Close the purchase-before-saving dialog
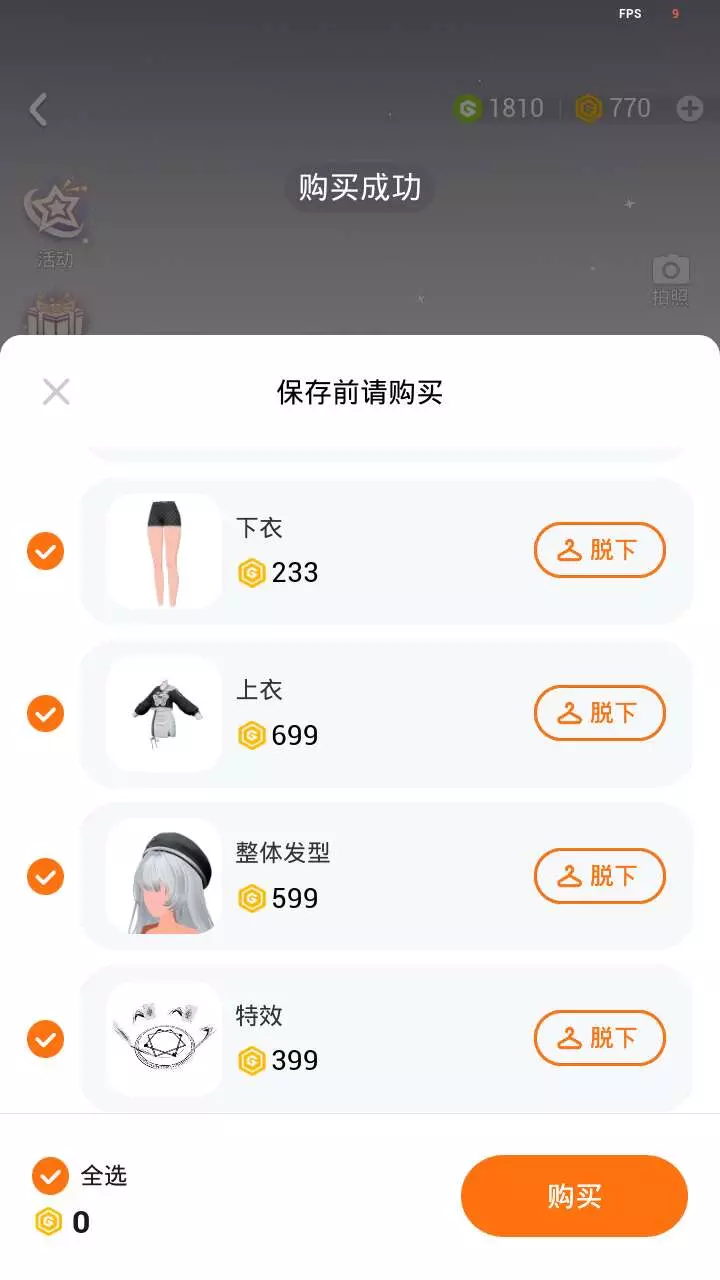The height and width of the screenshot is (1280, 720). coord(56,392)
